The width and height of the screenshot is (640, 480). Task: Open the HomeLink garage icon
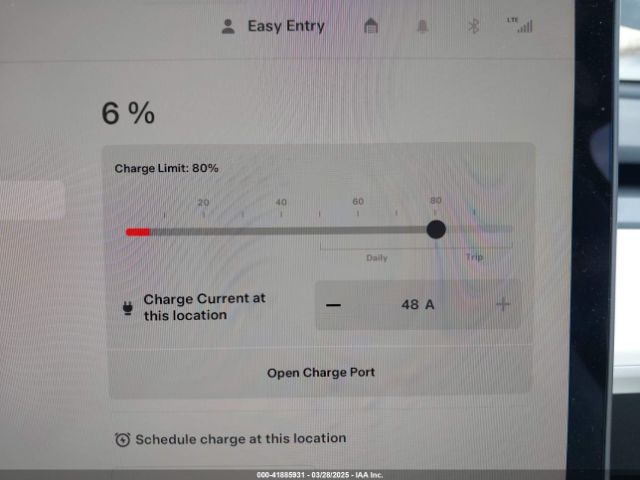coord(371,27)
